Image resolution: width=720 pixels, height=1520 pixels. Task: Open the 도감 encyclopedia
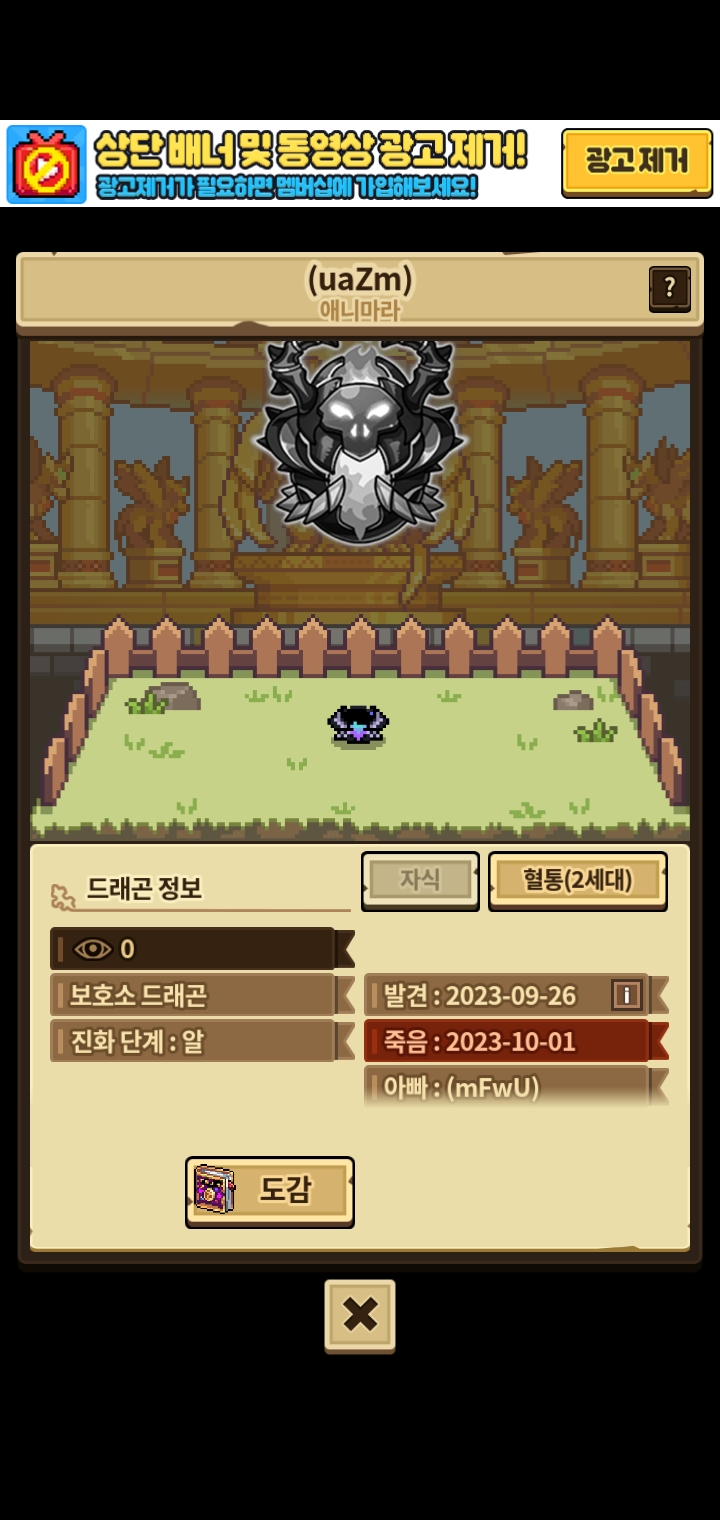[270, 1190]
